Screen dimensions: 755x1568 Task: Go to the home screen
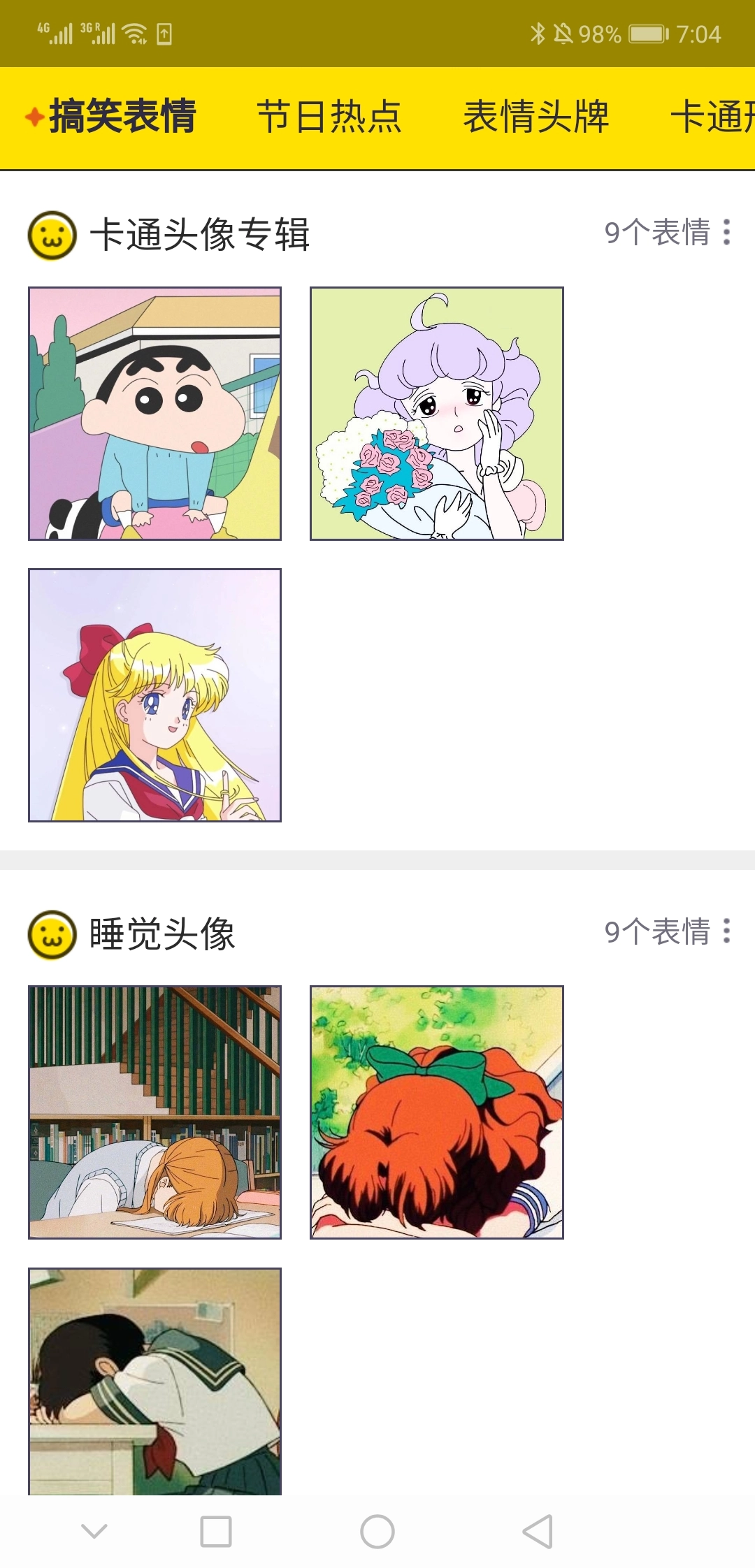click(x=377, y=1532)
